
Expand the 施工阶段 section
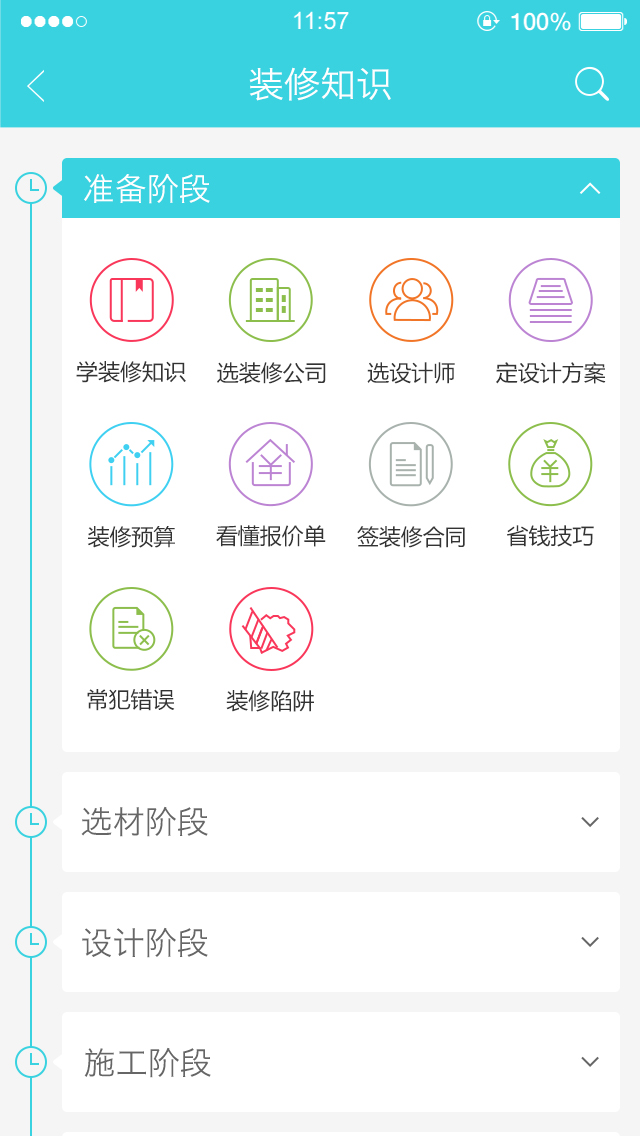pos(341,1062)
